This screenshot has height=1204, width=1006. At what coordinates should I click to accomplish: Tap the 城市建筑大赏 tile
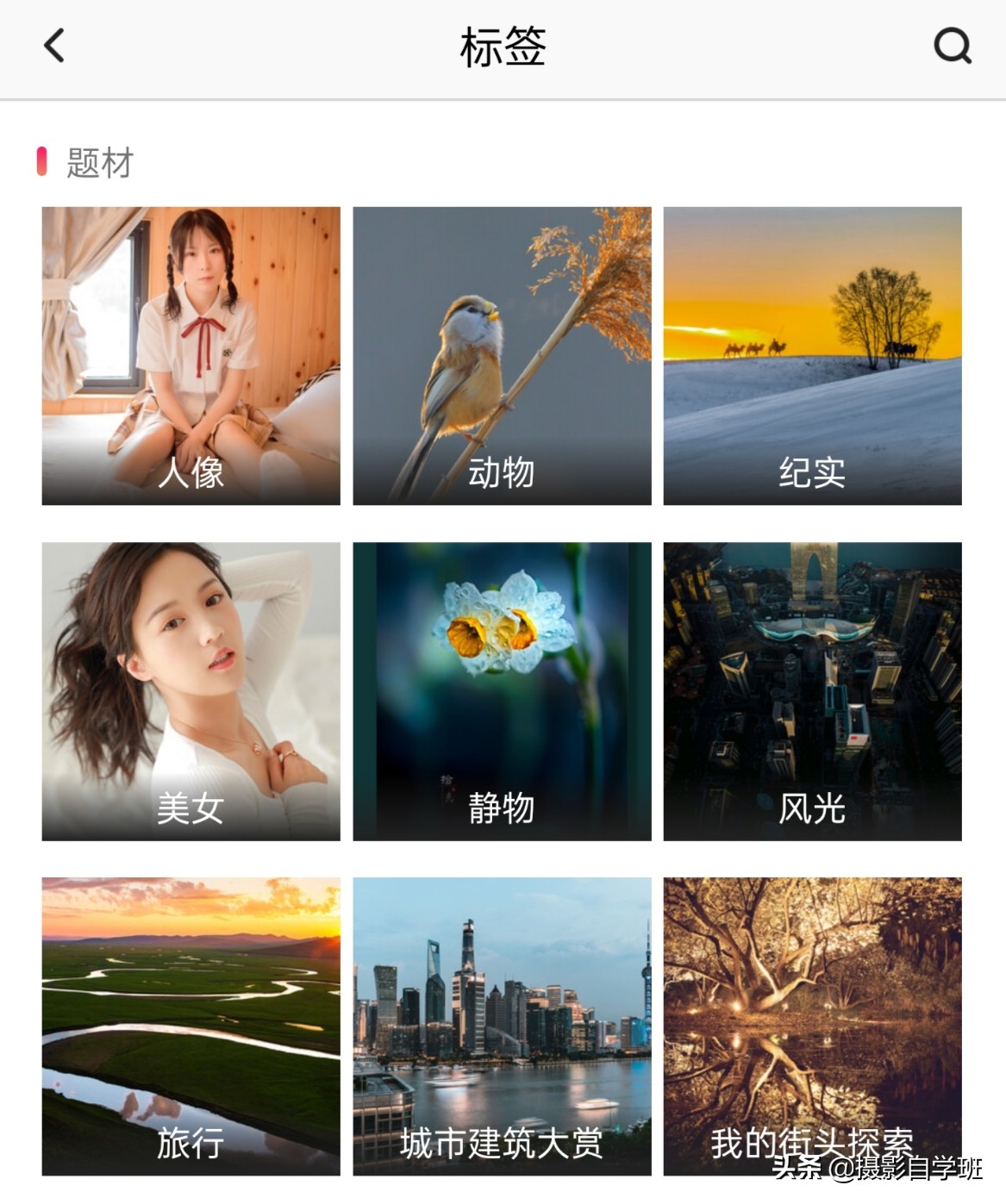(x=502, y=1026)
